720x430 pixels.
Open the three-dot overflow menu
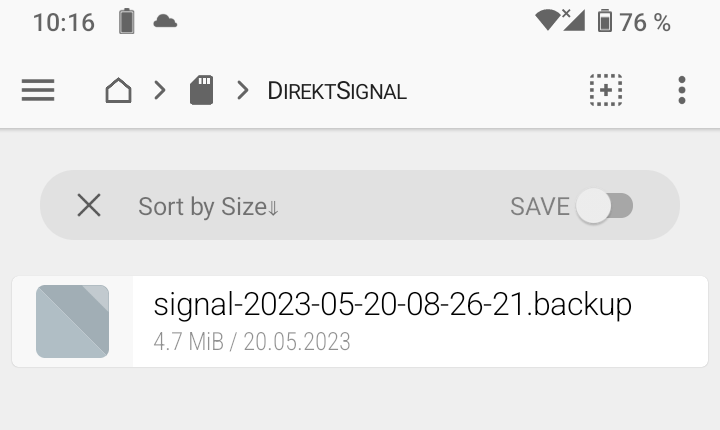pyautogui.click(x=682, y=90)
